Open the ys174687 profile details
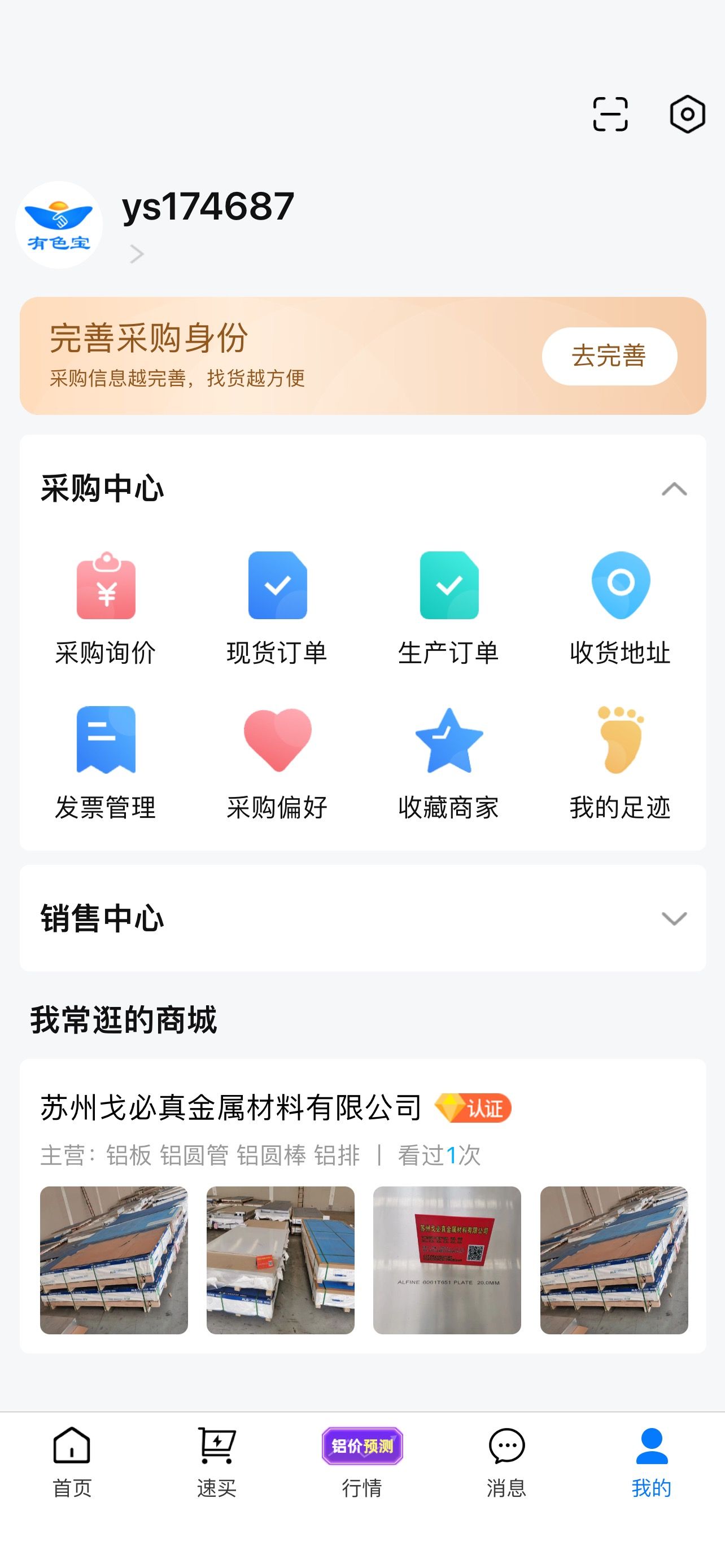The width and height of the screenshot is (725, 1568). point(208,224)
